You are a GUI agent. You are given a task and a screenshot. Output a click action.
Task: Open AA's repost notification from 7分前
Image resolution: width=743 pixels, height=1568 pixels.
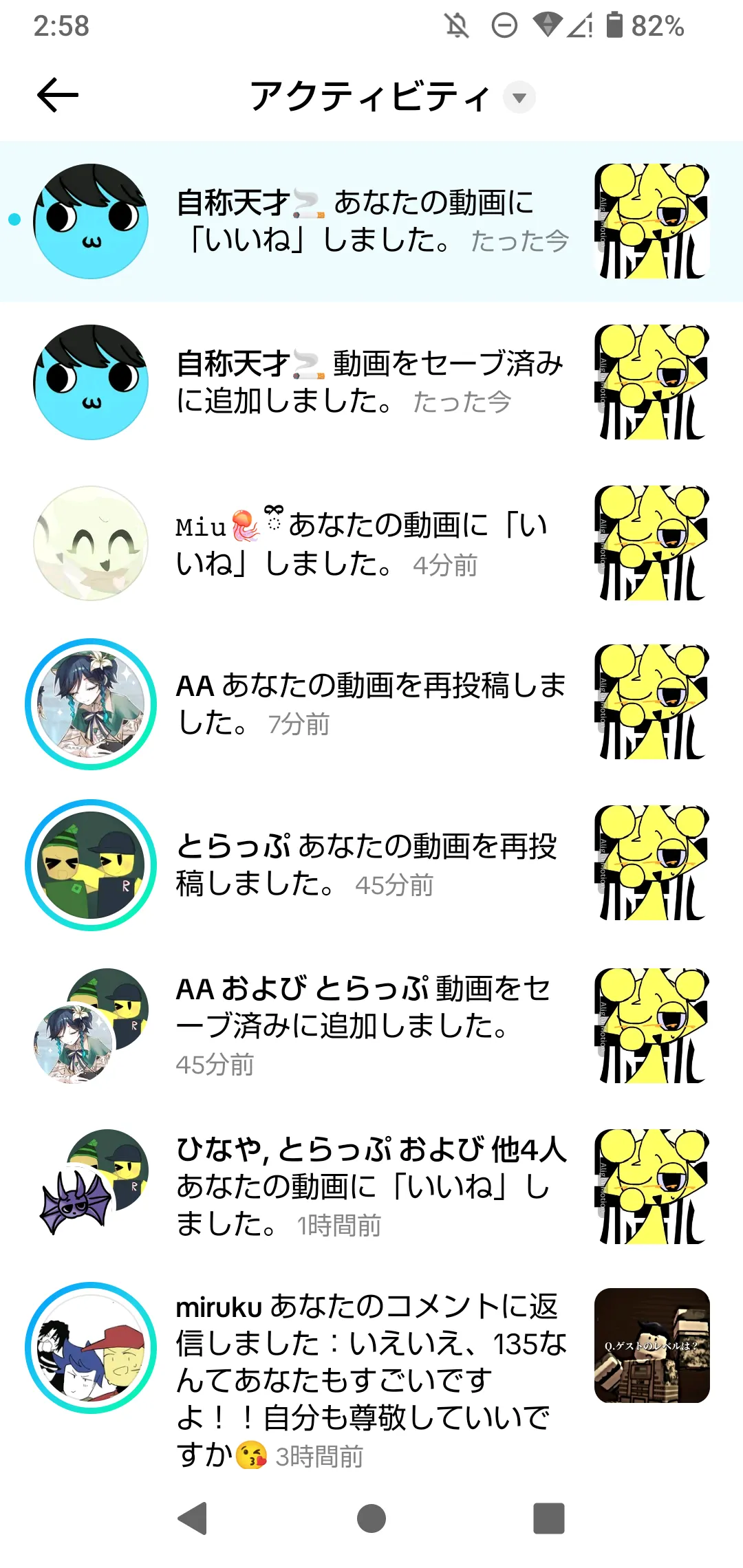[371, 703]
